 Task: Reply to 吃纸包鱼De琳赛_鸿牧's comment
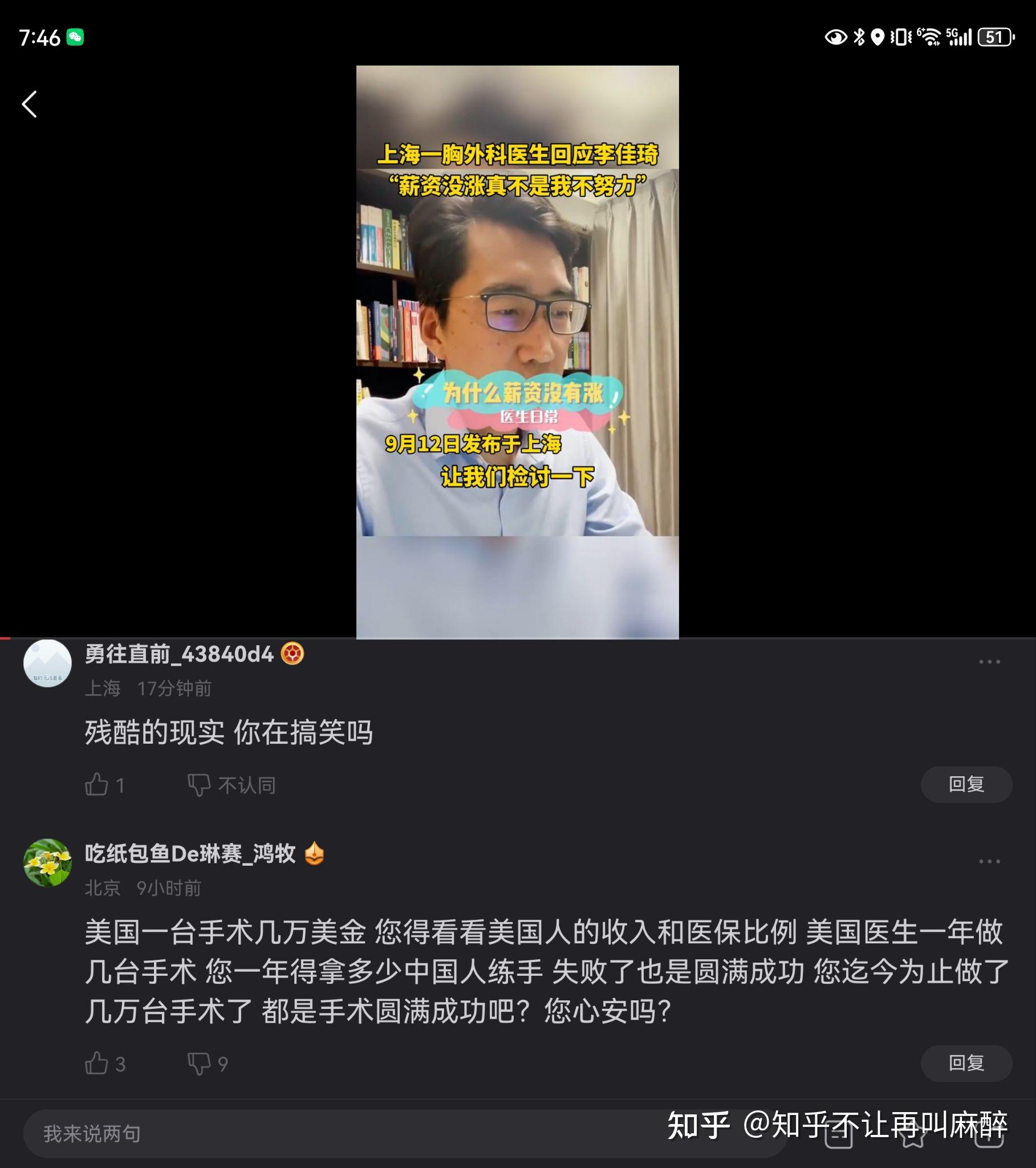[966, 1063]
